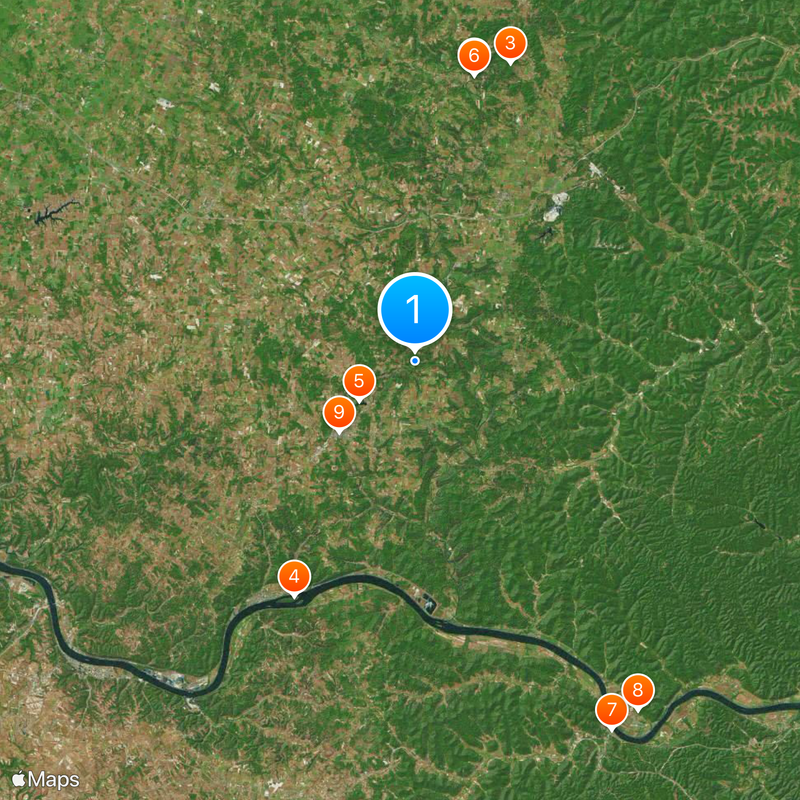The height and width of the screenshot is (800, 800).
Task: Select the large blue pin numbered 1
Action: pyautogui.click(x=415, y=309)
